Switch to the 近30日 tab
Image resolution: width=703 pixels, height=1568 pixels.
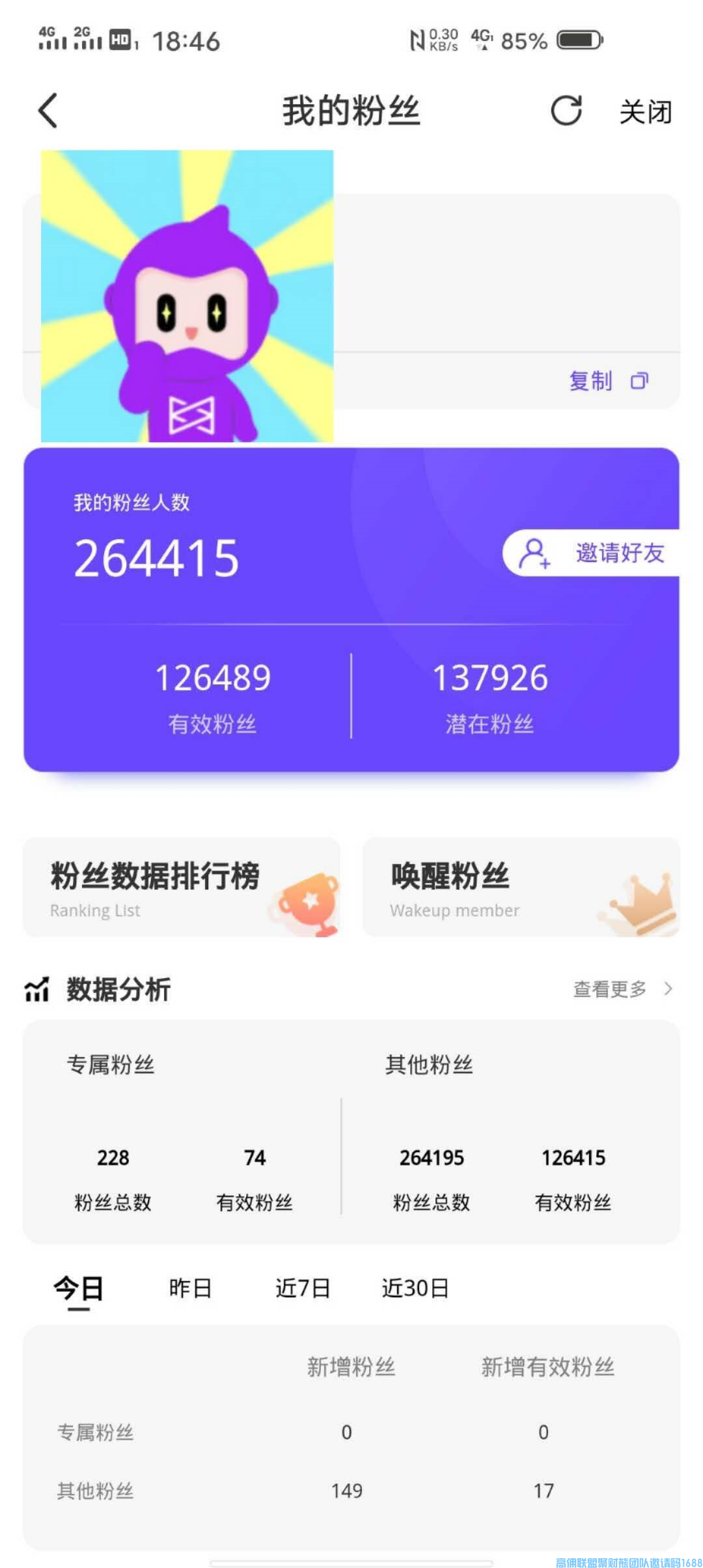pos(415,1288)
